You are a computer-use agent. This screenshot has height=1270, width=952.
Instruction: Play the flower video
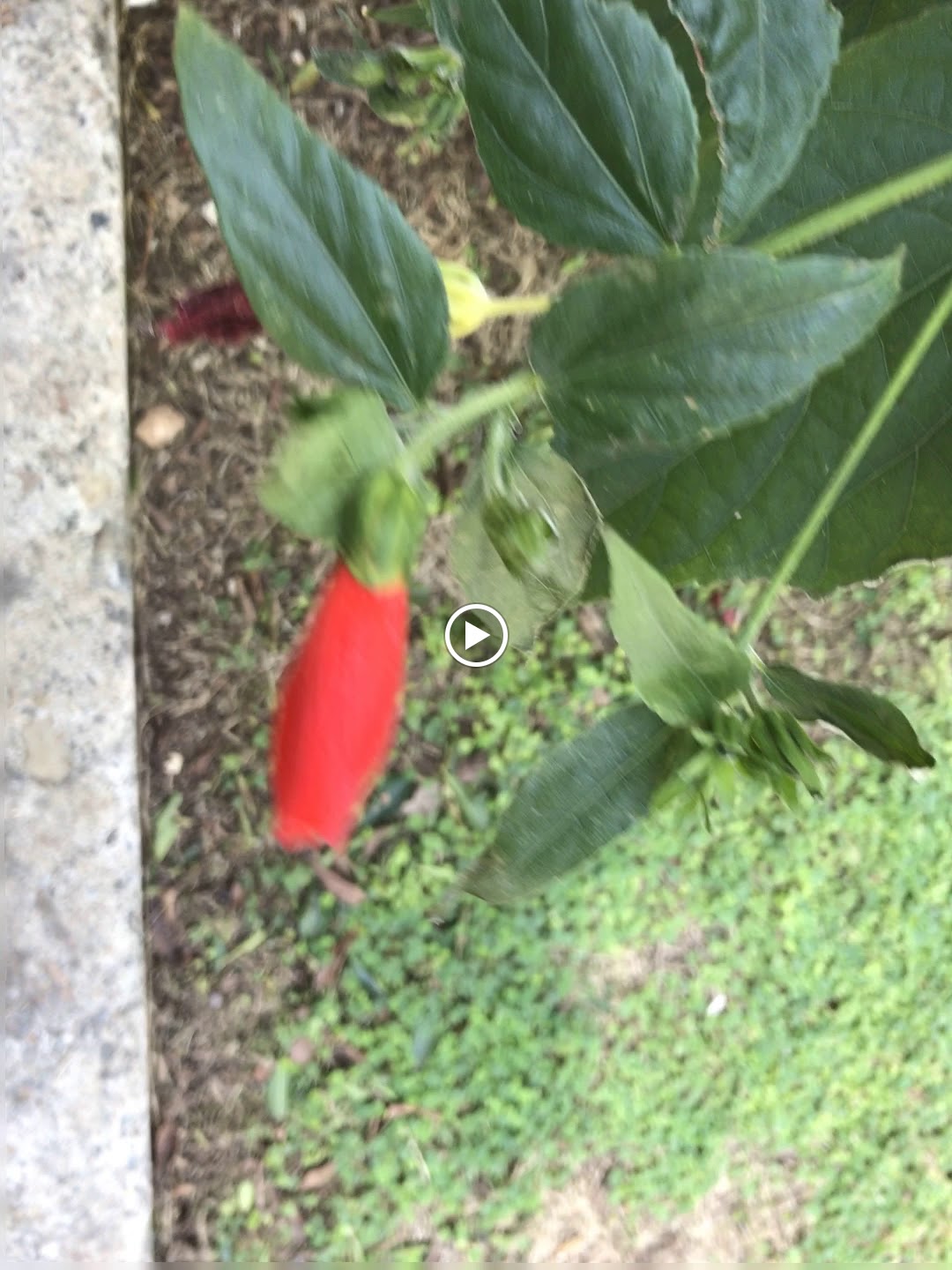click(476, 635)
